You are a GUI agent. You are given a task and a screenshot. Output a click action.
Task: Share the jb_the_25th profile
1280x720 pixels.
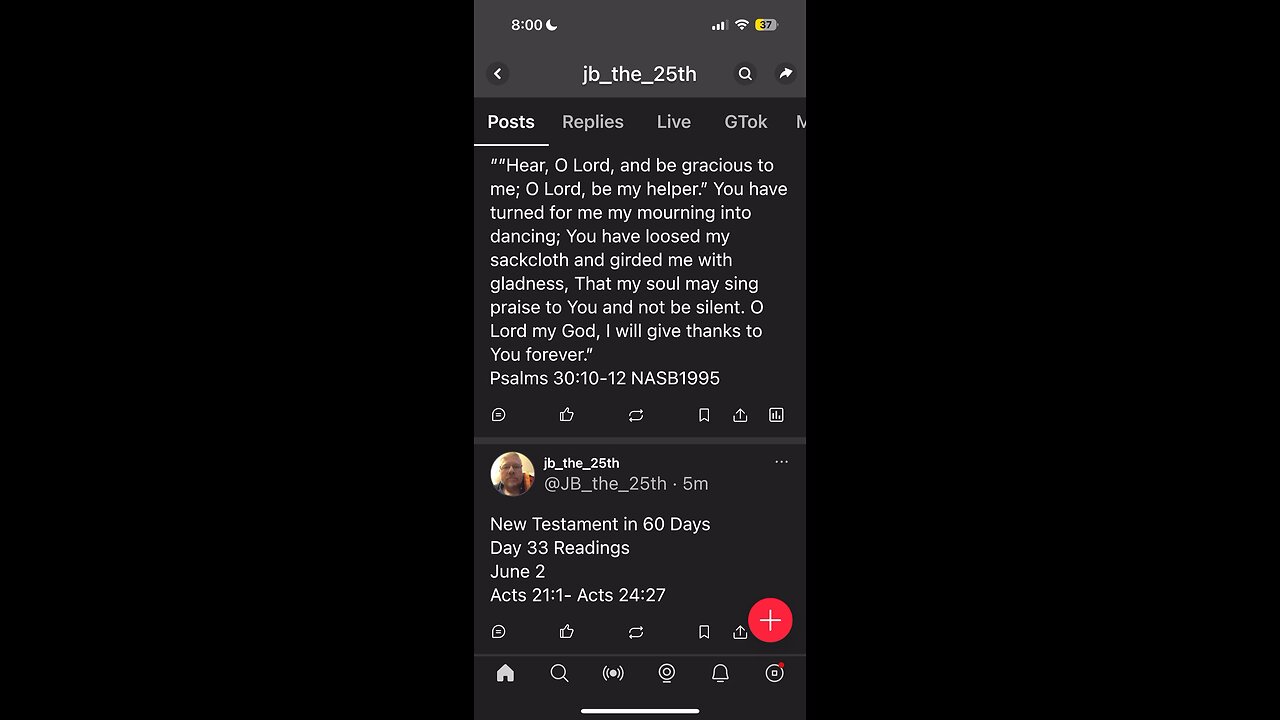click(x=786, y=74)
